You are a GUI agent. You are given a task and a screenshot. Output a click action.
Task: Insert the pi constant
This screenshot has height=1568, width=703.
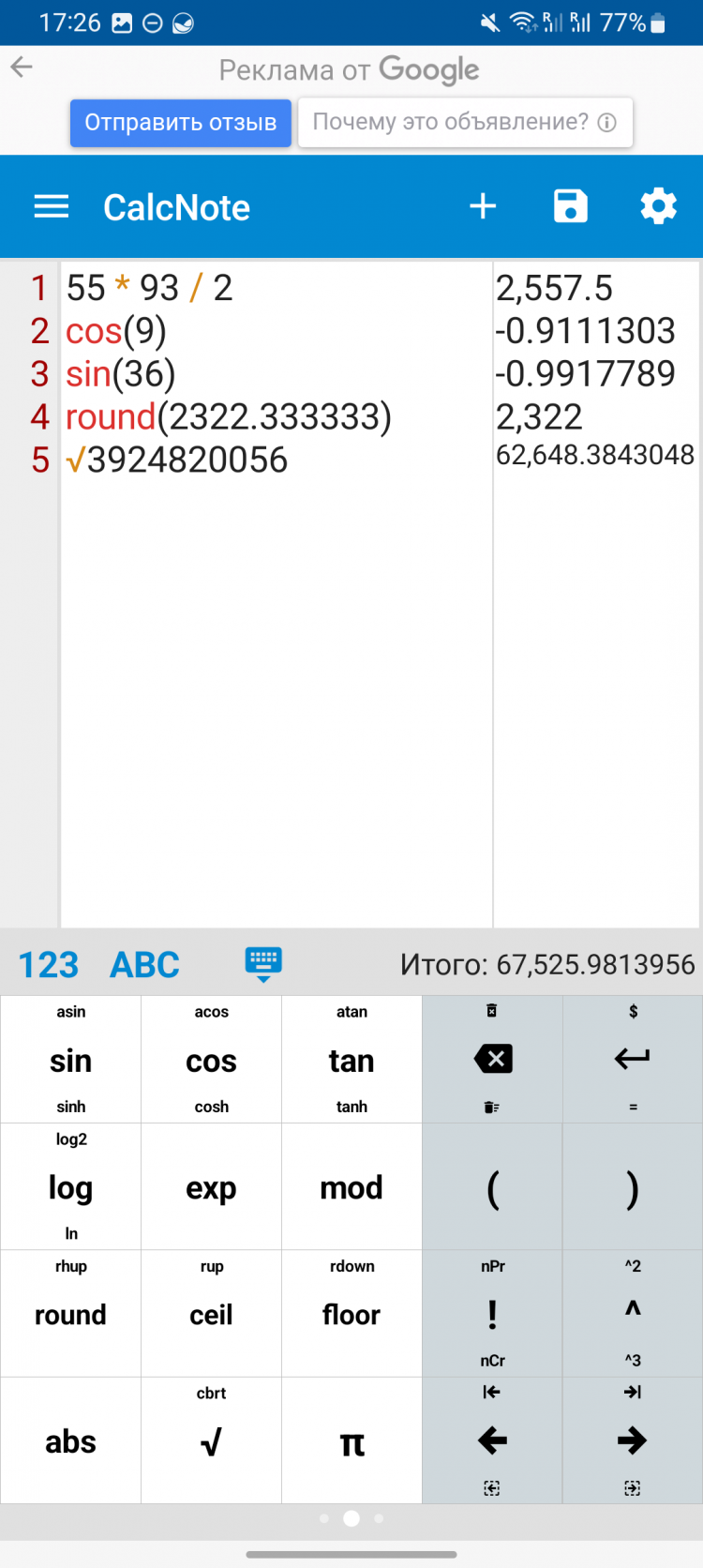click(x=351, y=1442)
